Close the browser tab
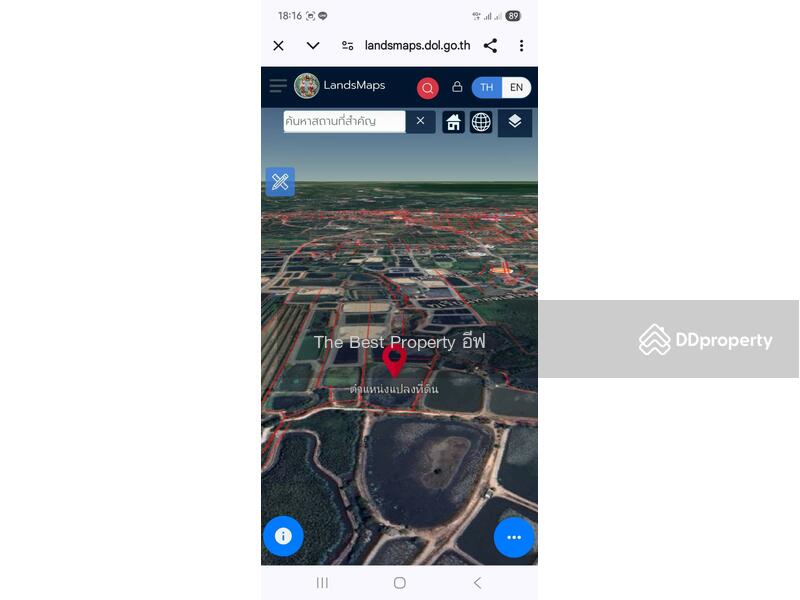 point(279,46)
